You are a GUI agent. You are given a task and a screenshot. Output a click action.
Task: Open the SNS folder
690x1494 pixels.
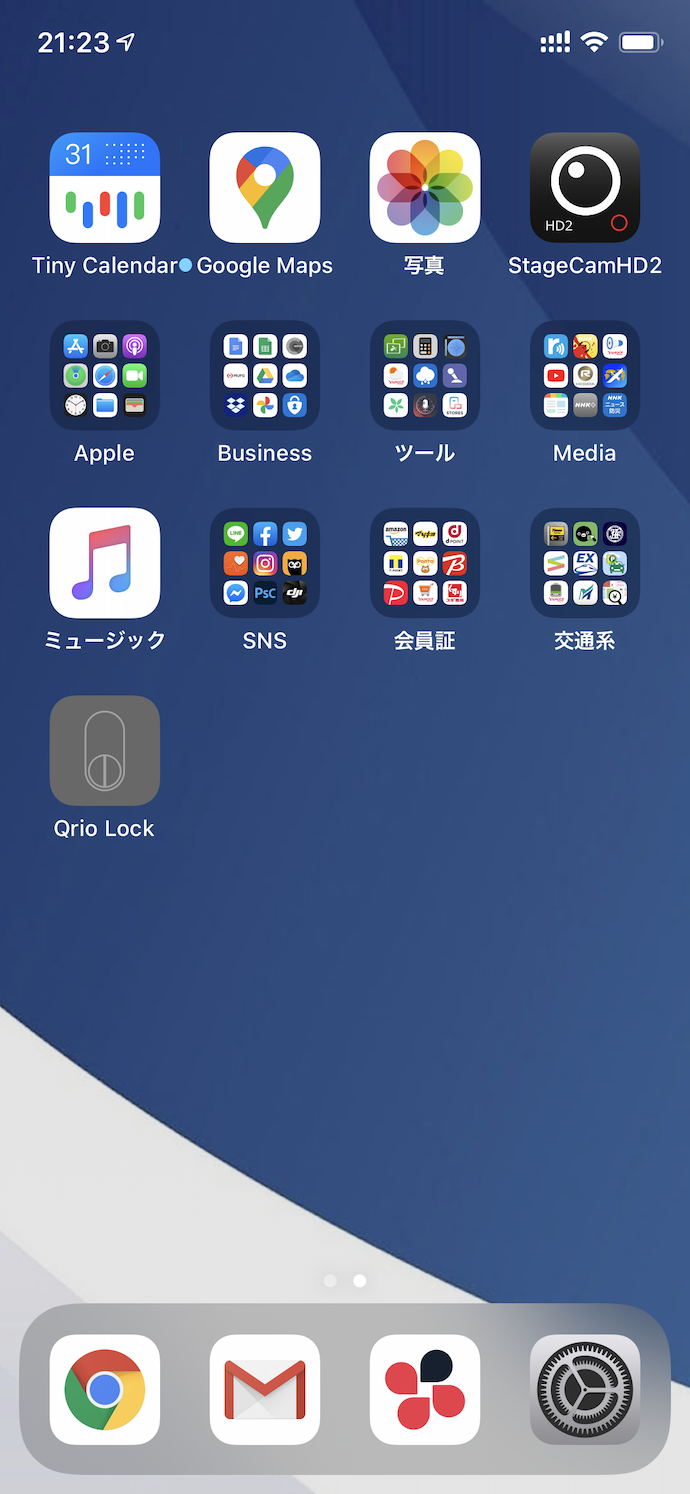(x=265, y=563)
